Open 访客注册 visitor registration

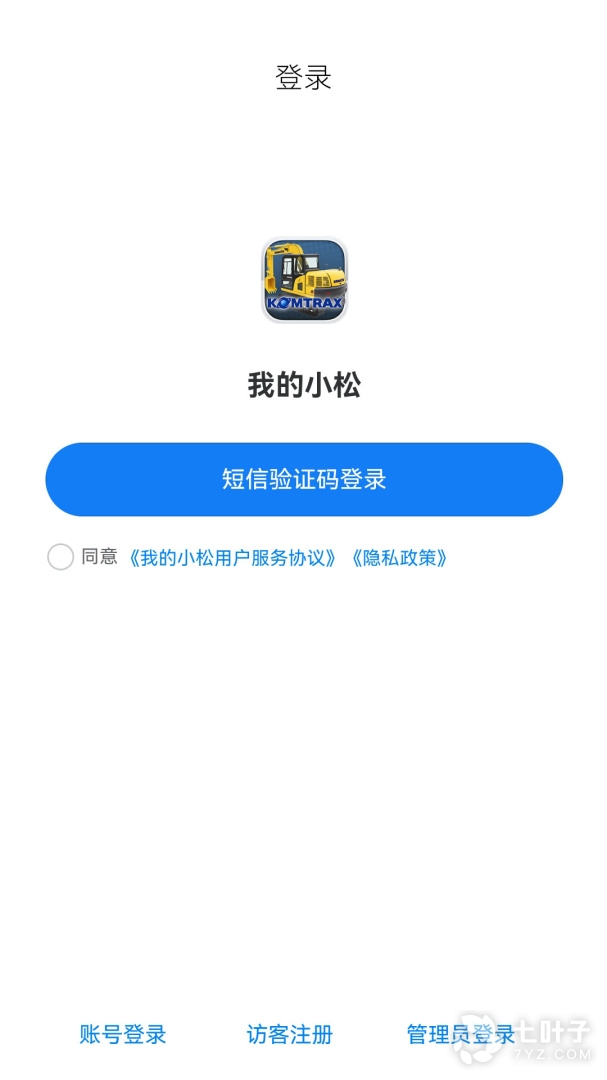(290, 1034)
